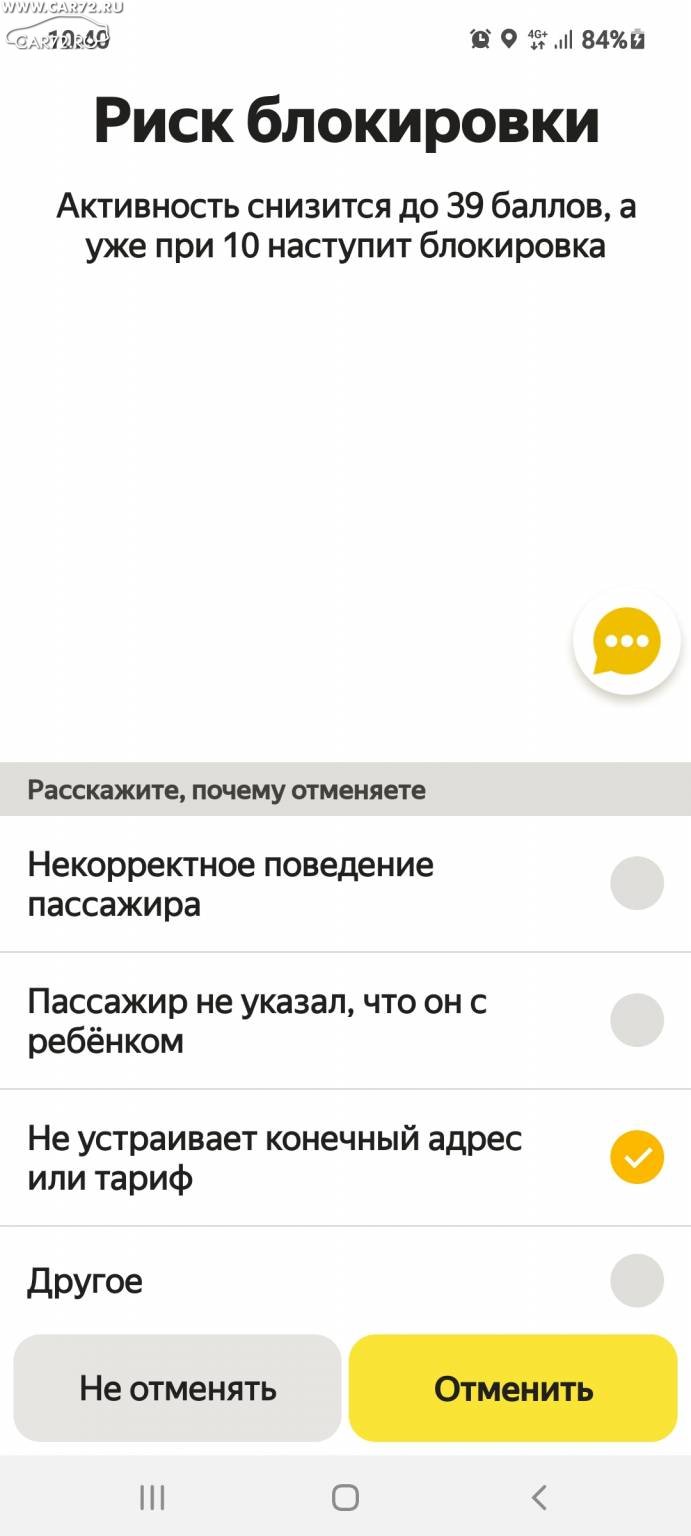Uncheck "Не устраивает конечный адрес или тариф"
The width and height of the screenshot is (691, 1536).
[x=345, y=1158]
